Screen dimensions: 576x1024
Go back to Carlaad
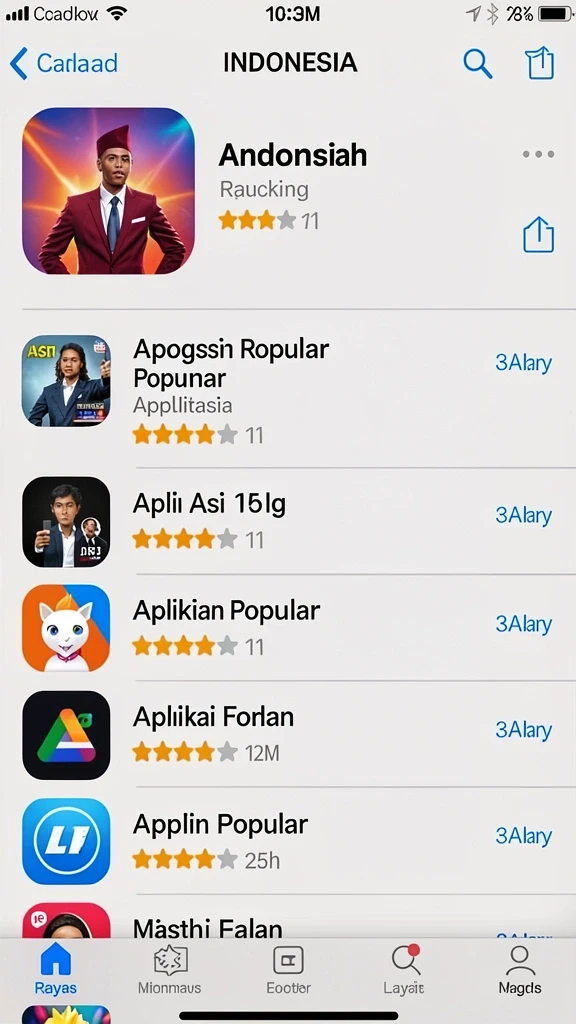pyautogui.click(x=63, y=63)
